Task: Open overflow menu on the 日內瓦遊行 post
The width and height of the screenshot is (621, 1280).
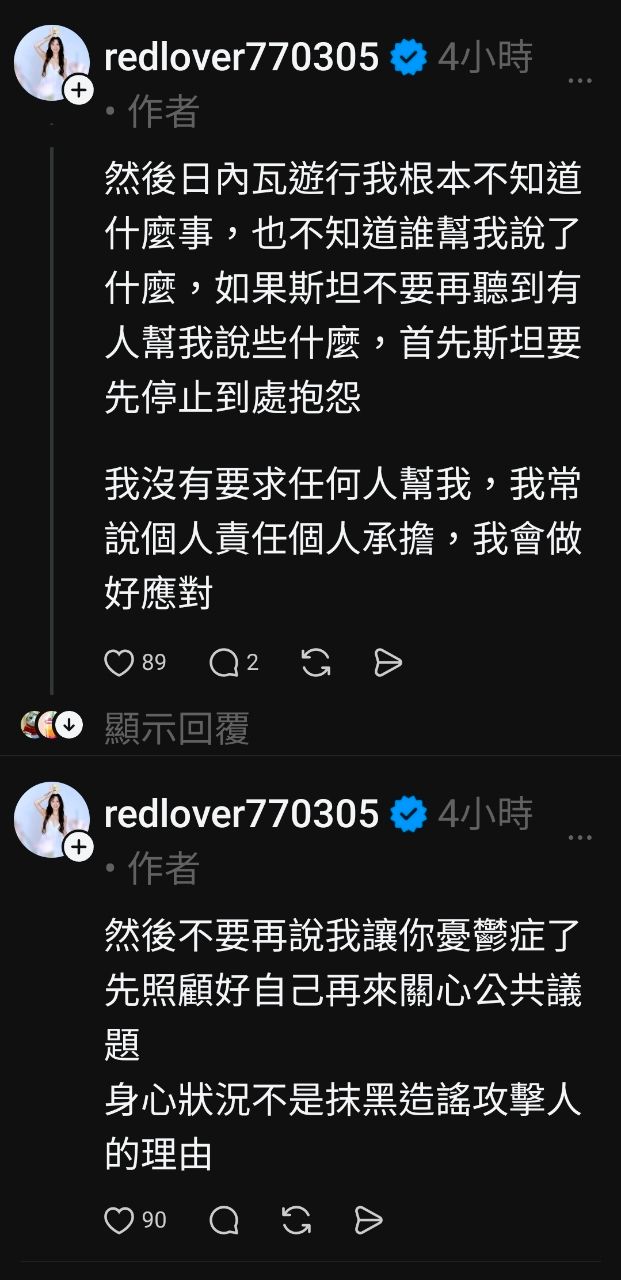Action: point(580,80)
